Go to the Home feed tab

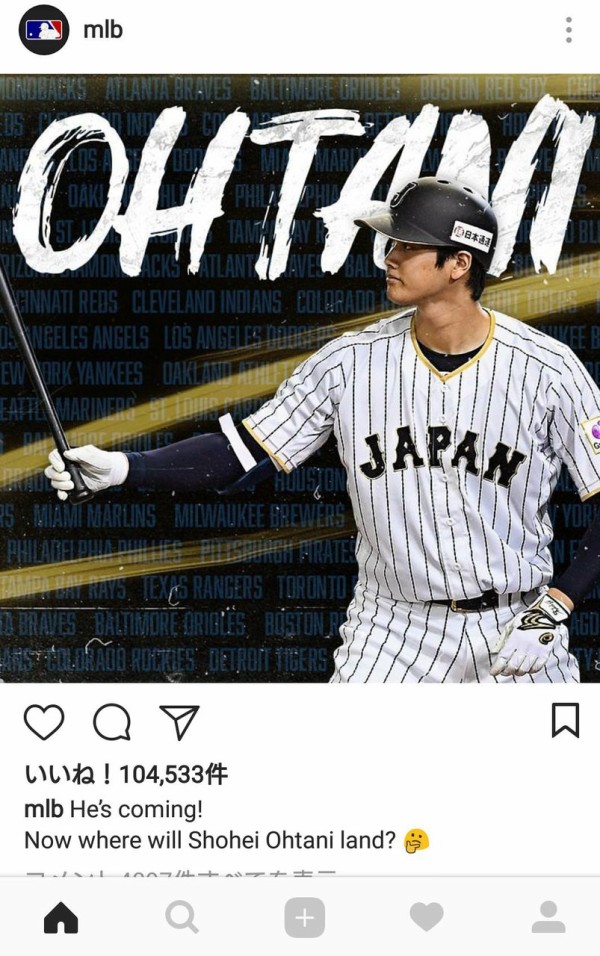61,917
